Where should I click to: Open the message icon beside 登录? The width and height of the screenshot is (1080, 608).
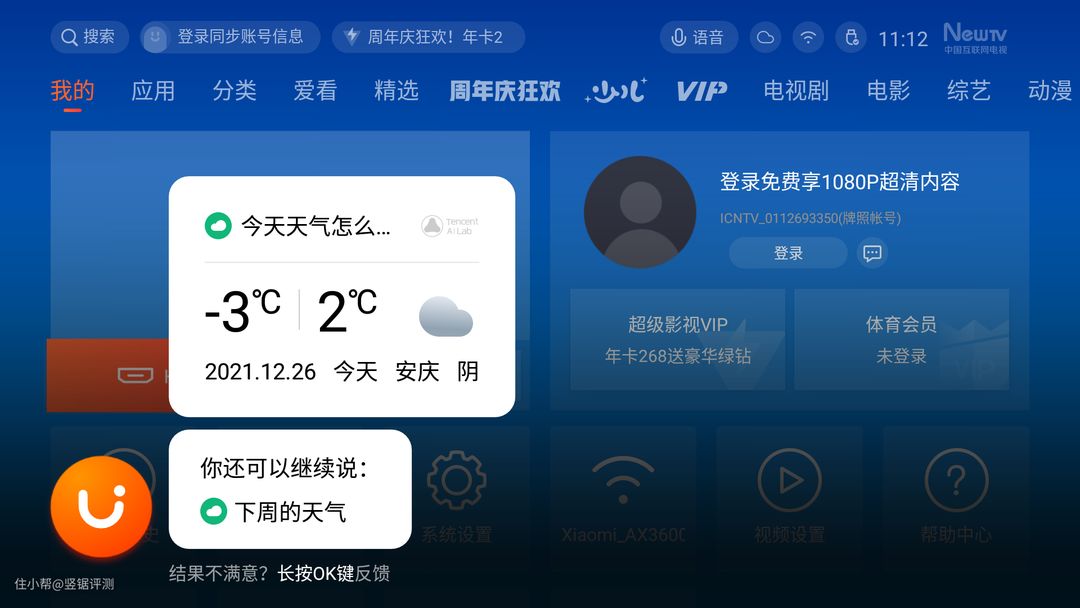click(x=872, y=253)
